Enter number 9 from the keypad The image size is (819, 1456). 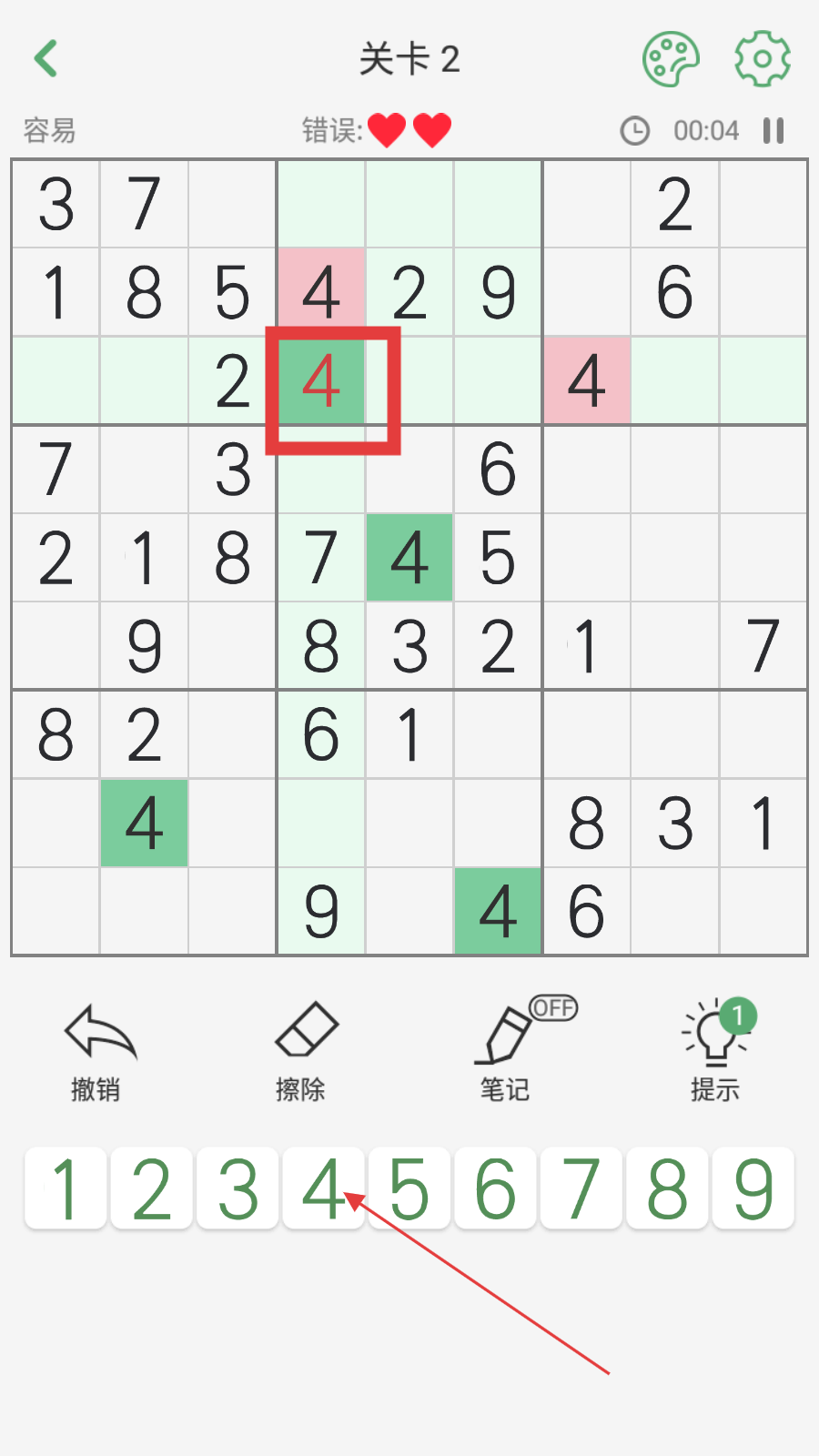click(753, 1188)
